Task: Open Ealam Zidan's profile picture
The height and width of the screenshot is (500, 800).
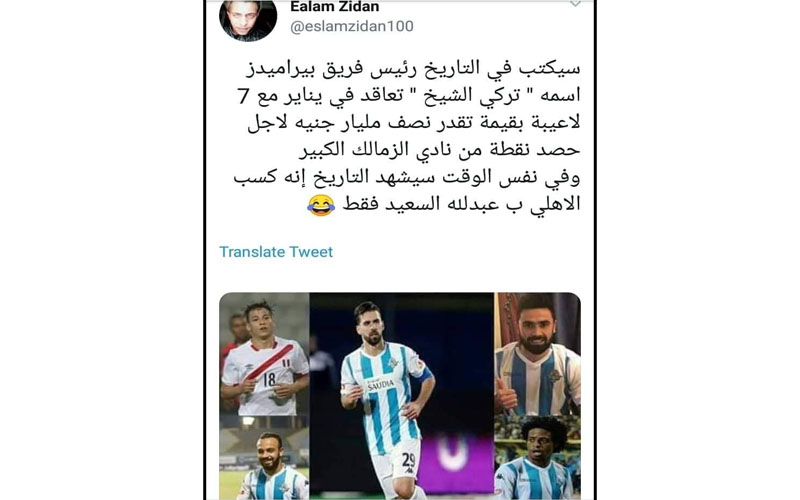Action: pyautogui.click(x=247, y=17)
